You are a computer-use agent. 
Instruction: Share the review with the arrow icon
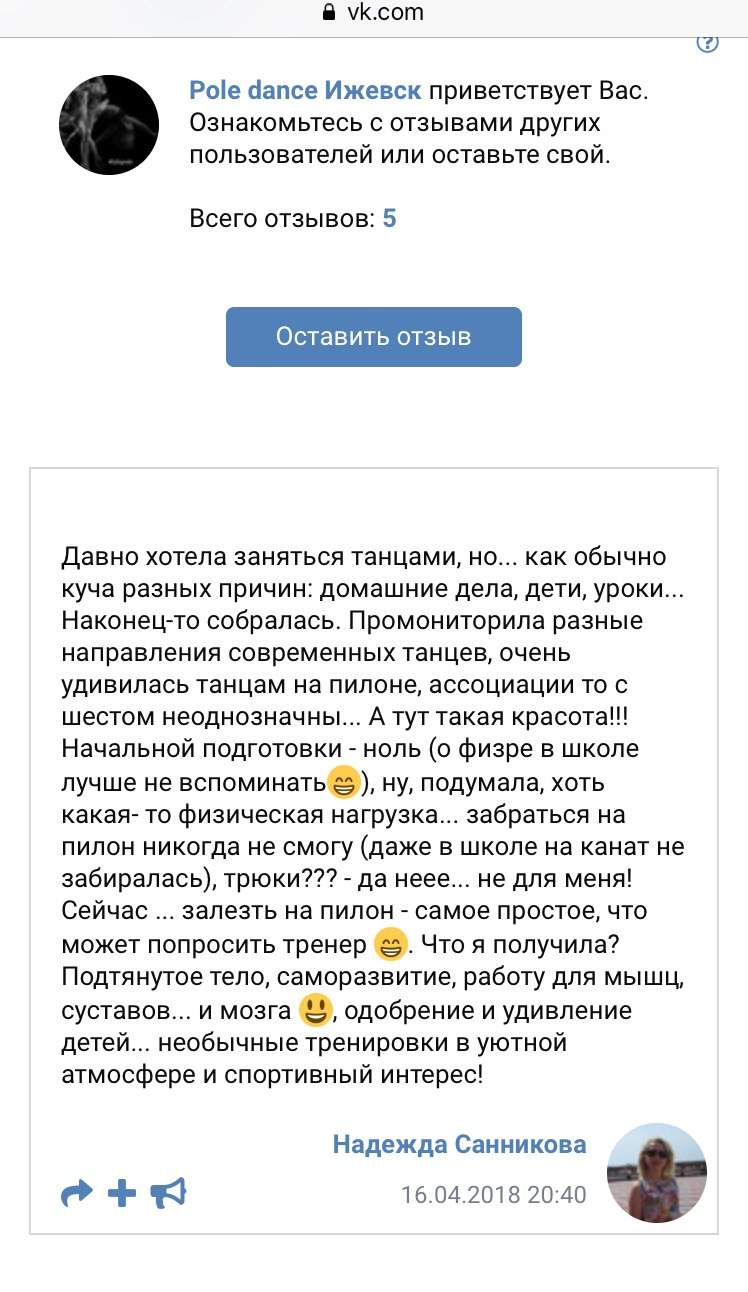[x=76, y=1192]
